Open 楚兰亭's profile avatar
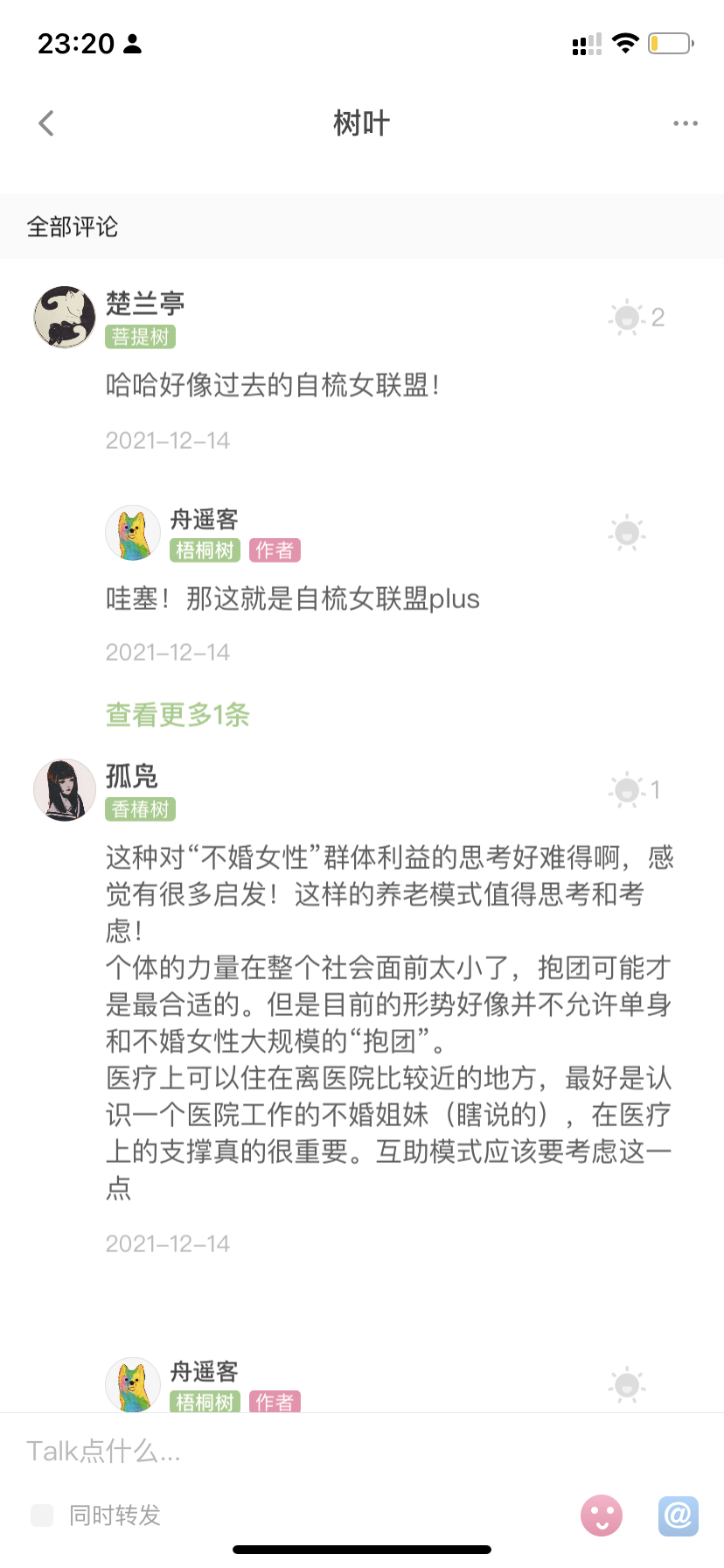724x1568 pixels. pyautogui.click(x=65, y=317)
